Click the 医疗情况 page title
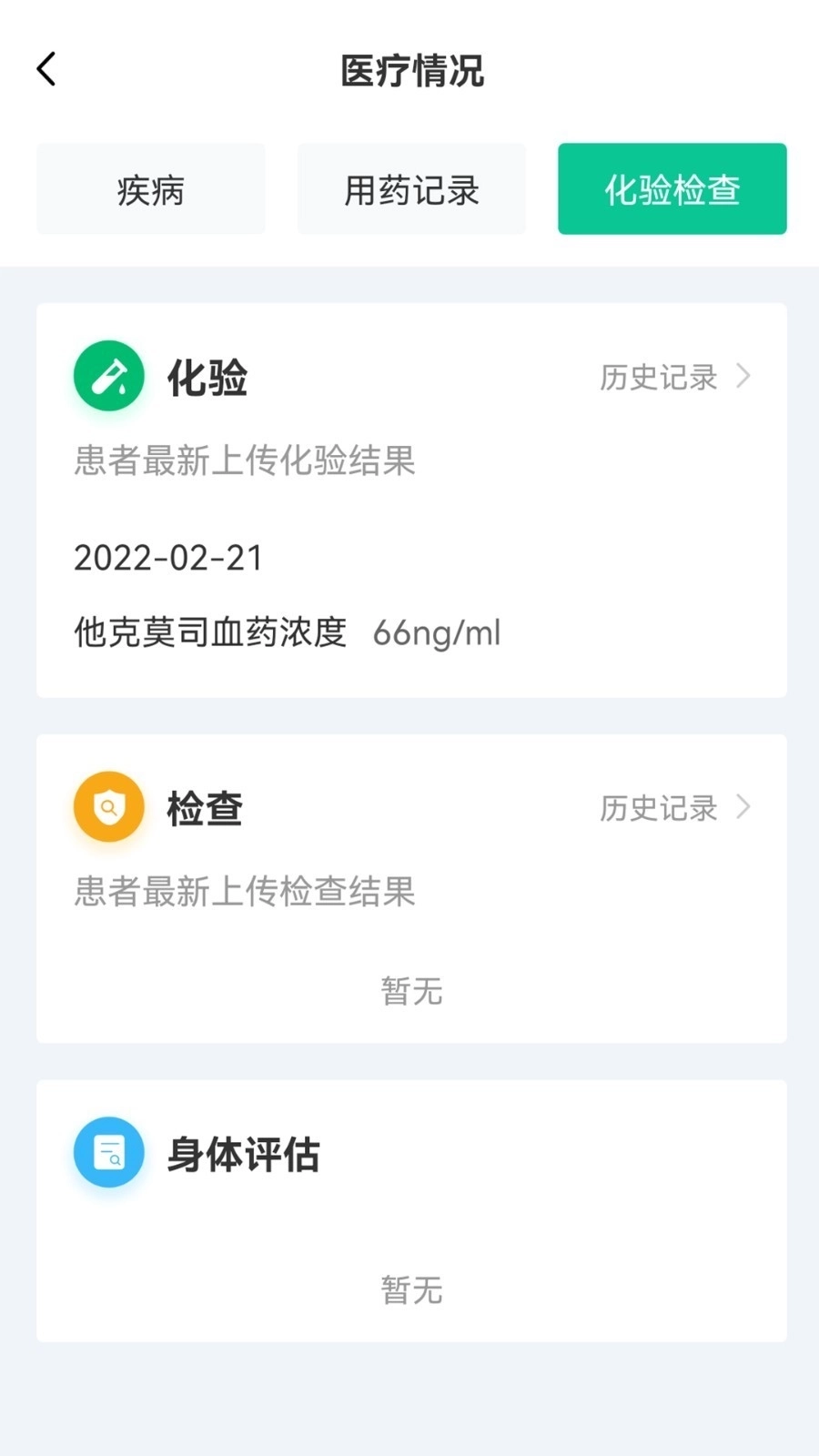The height and width of the screenshot is (1456, 819). 411,71
